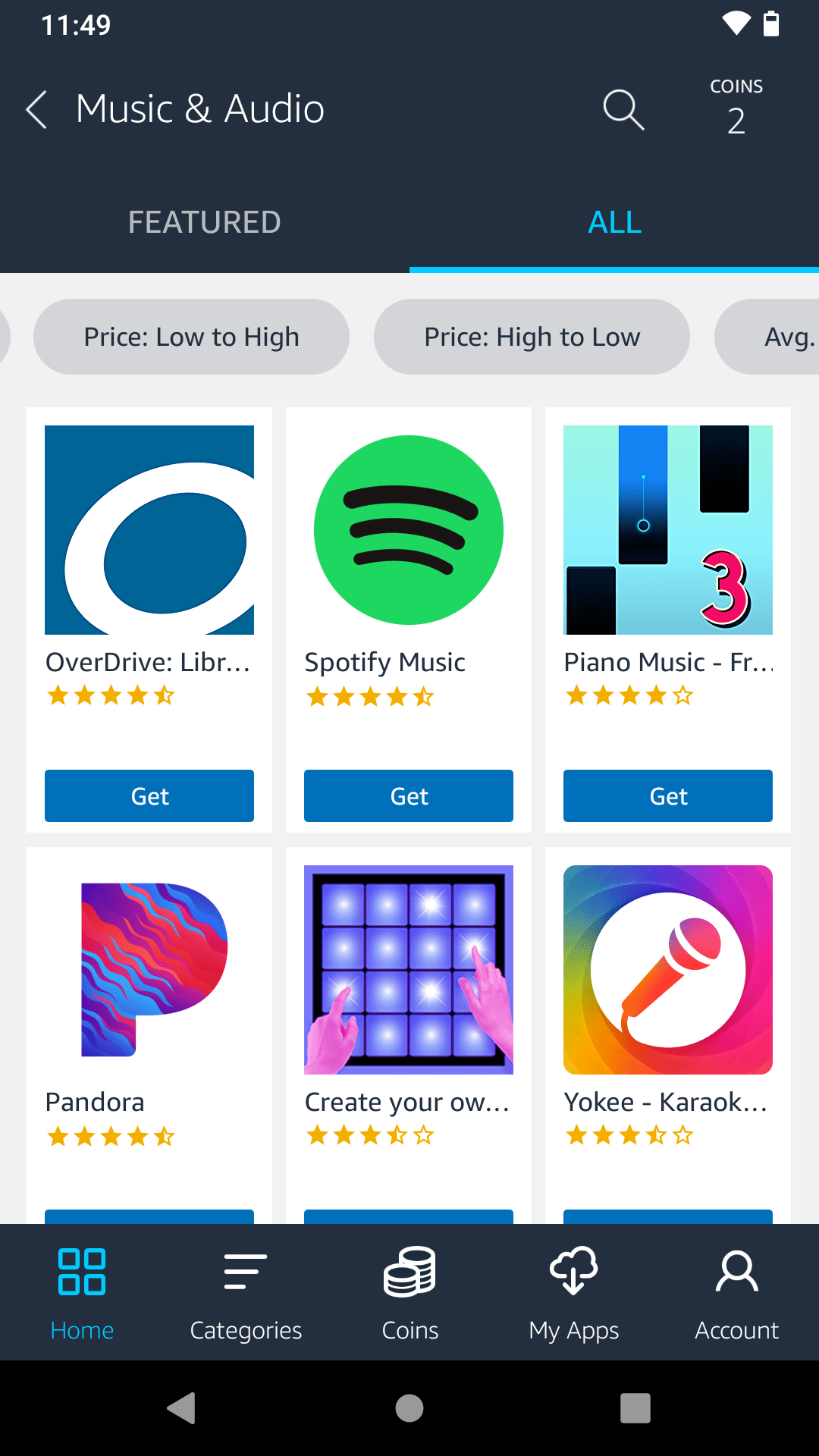This screenshot has width=819, height=1456.
Task: Stay on the ALL tab
Action: [614, 222]
